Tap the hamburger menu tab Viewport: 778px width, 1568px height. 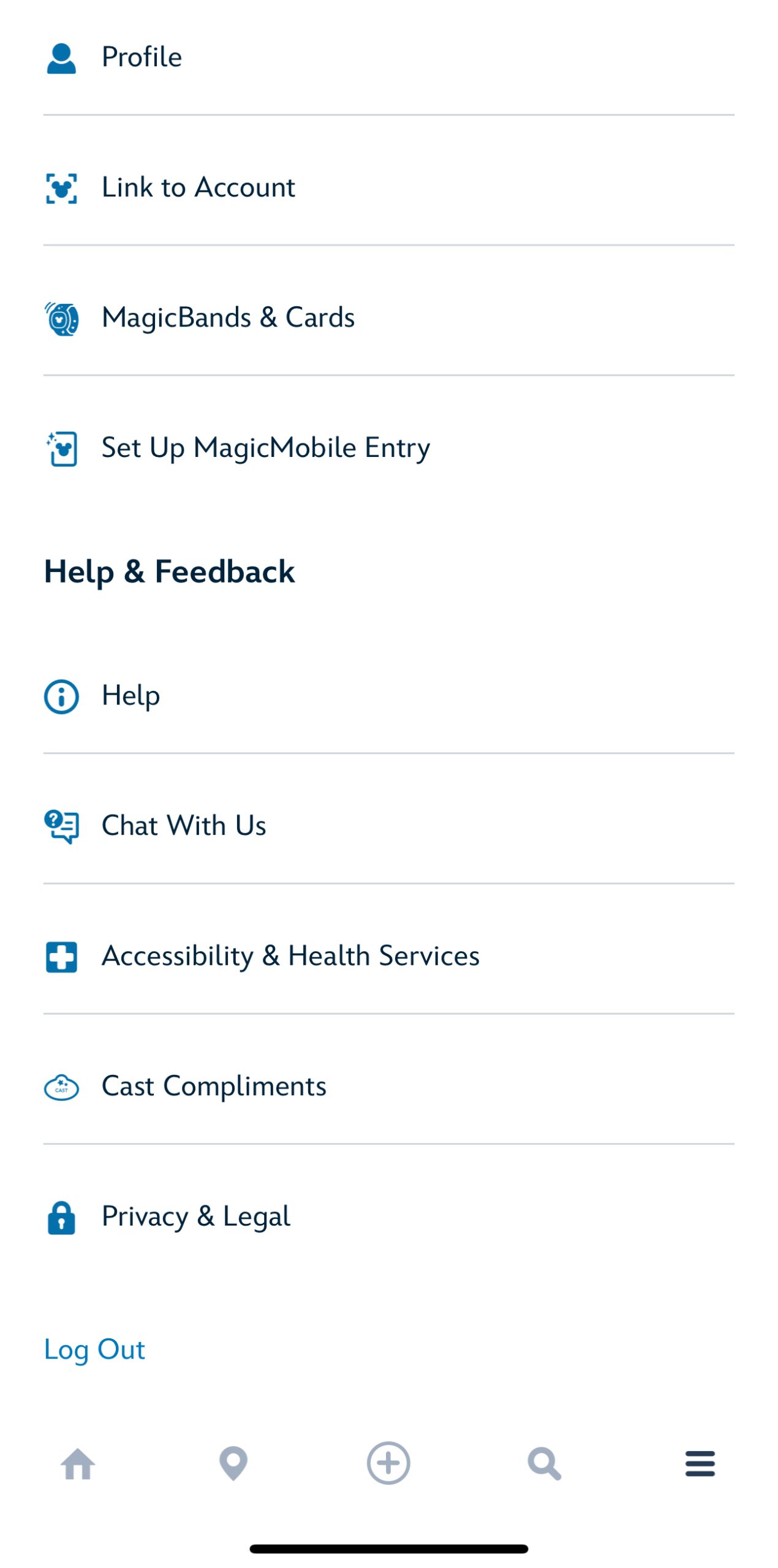click(x=700, y=1464)
